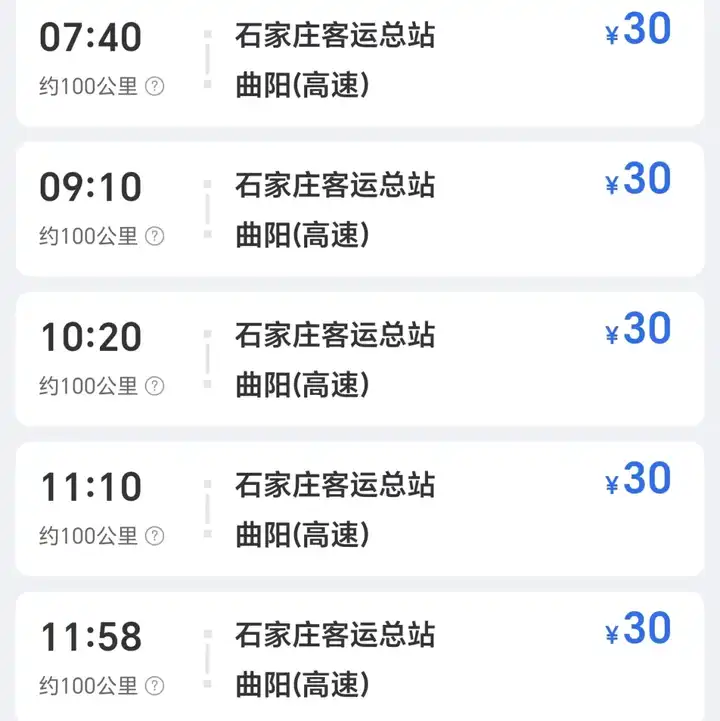720x721 pixels.
Task: Pick the 11:58 bus to 曲阳(高速)
Action: (360, 658)
